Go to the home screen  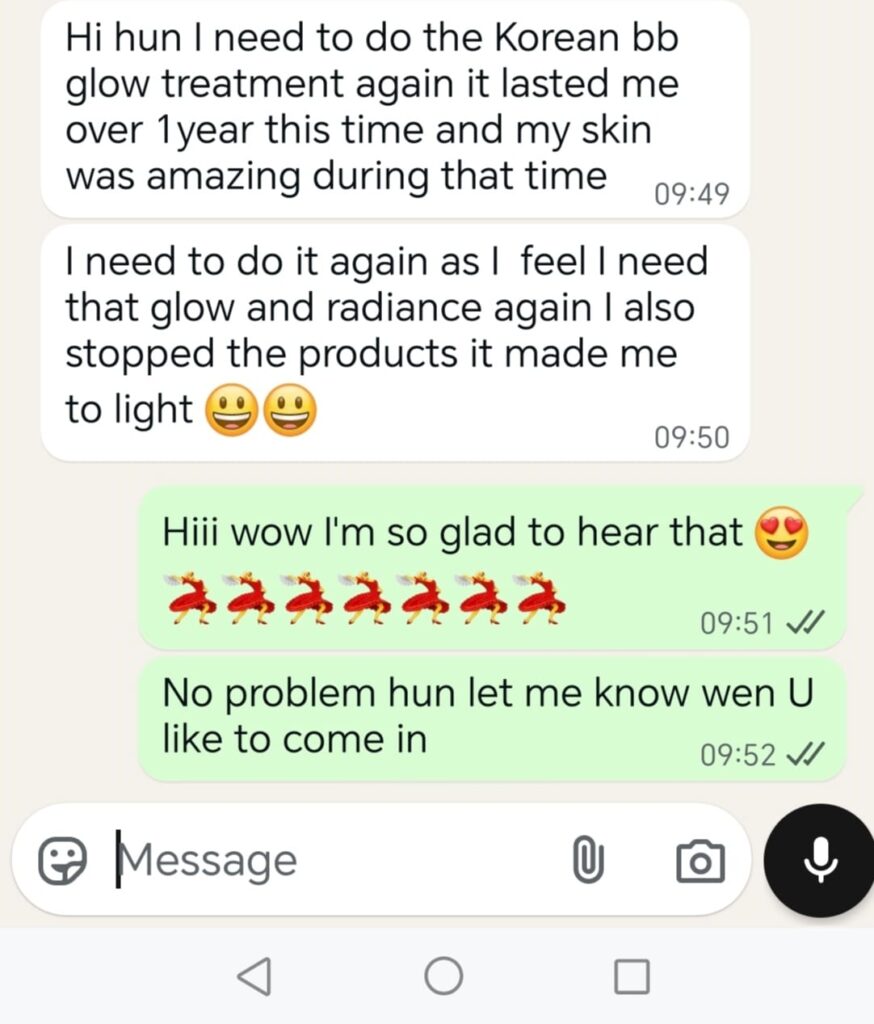[x=443, y=976]
